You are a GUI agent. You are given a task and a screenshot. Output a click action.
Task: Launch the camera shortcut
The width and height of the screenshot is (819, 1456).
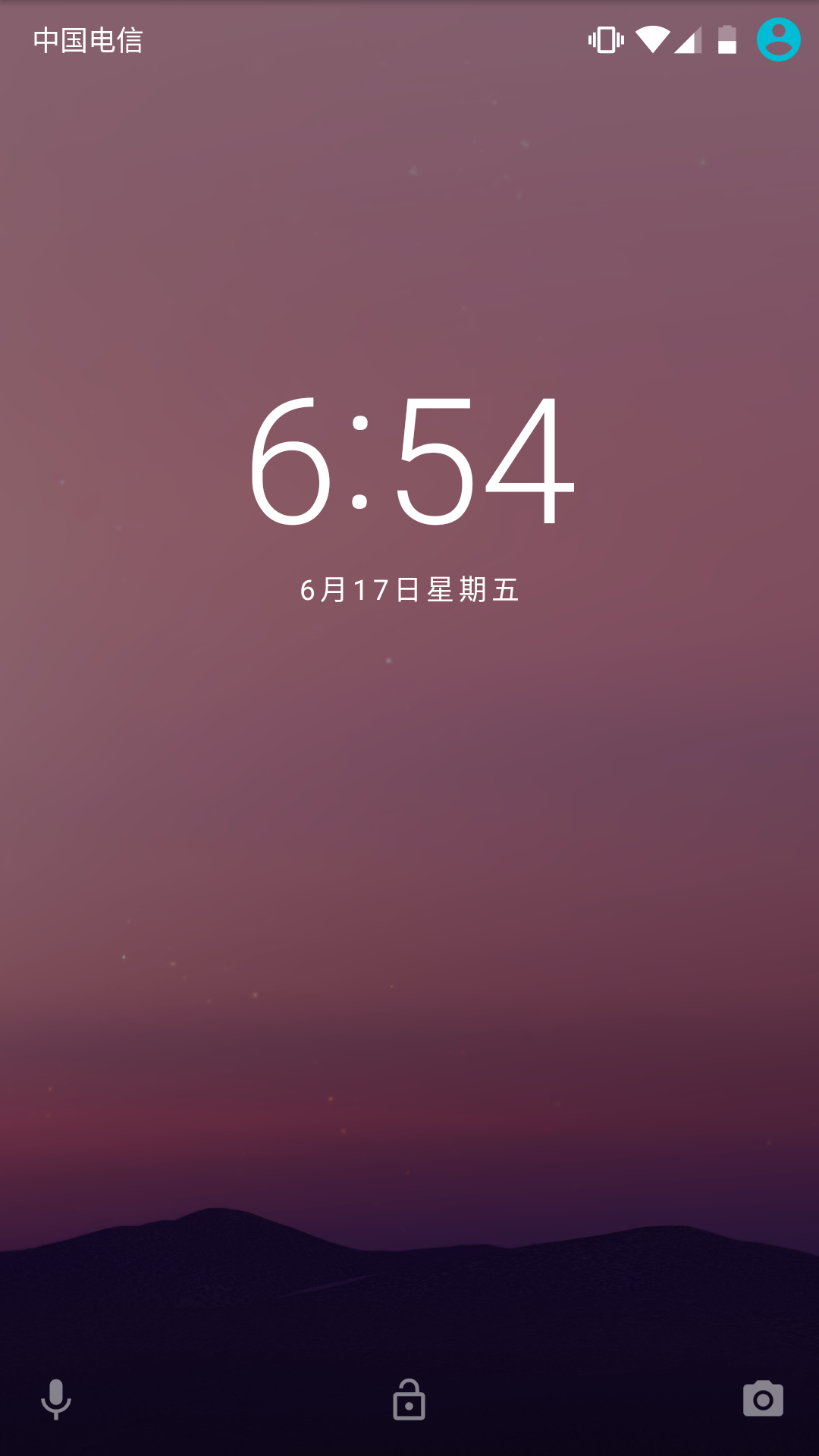pos(763,1399)
